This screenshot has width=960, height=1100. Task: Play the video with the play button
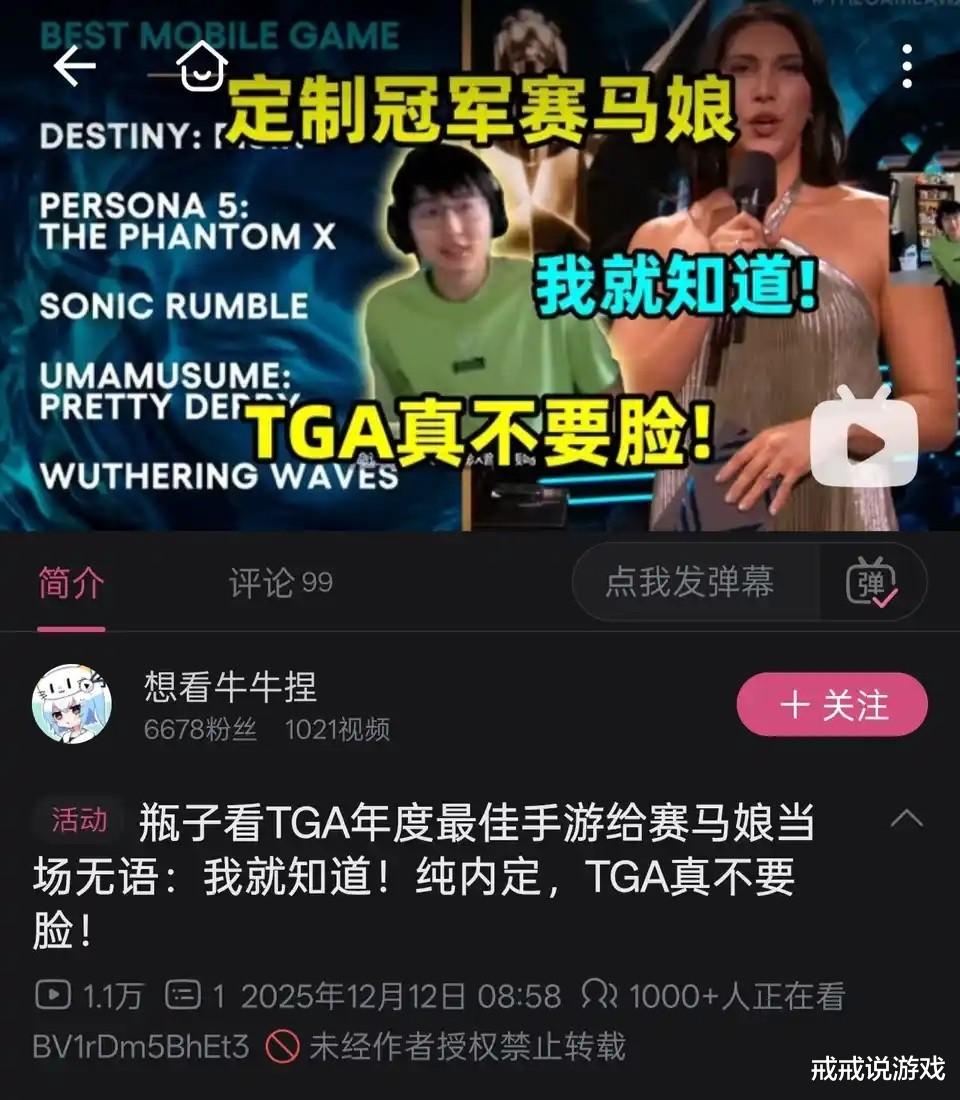(865, 436)
